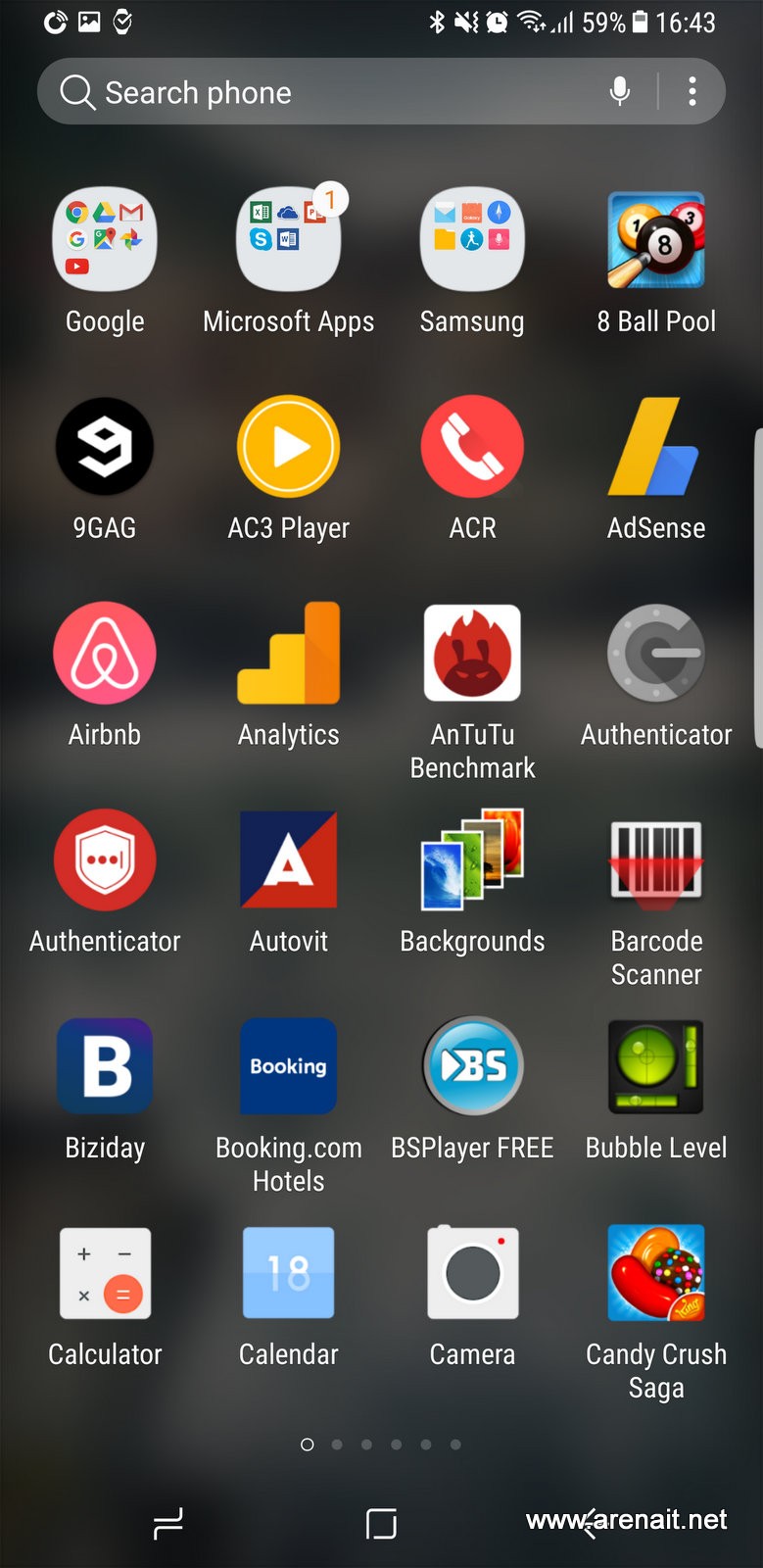
Task: Launch the Calculator app
Action: [x=105, y=1273]
